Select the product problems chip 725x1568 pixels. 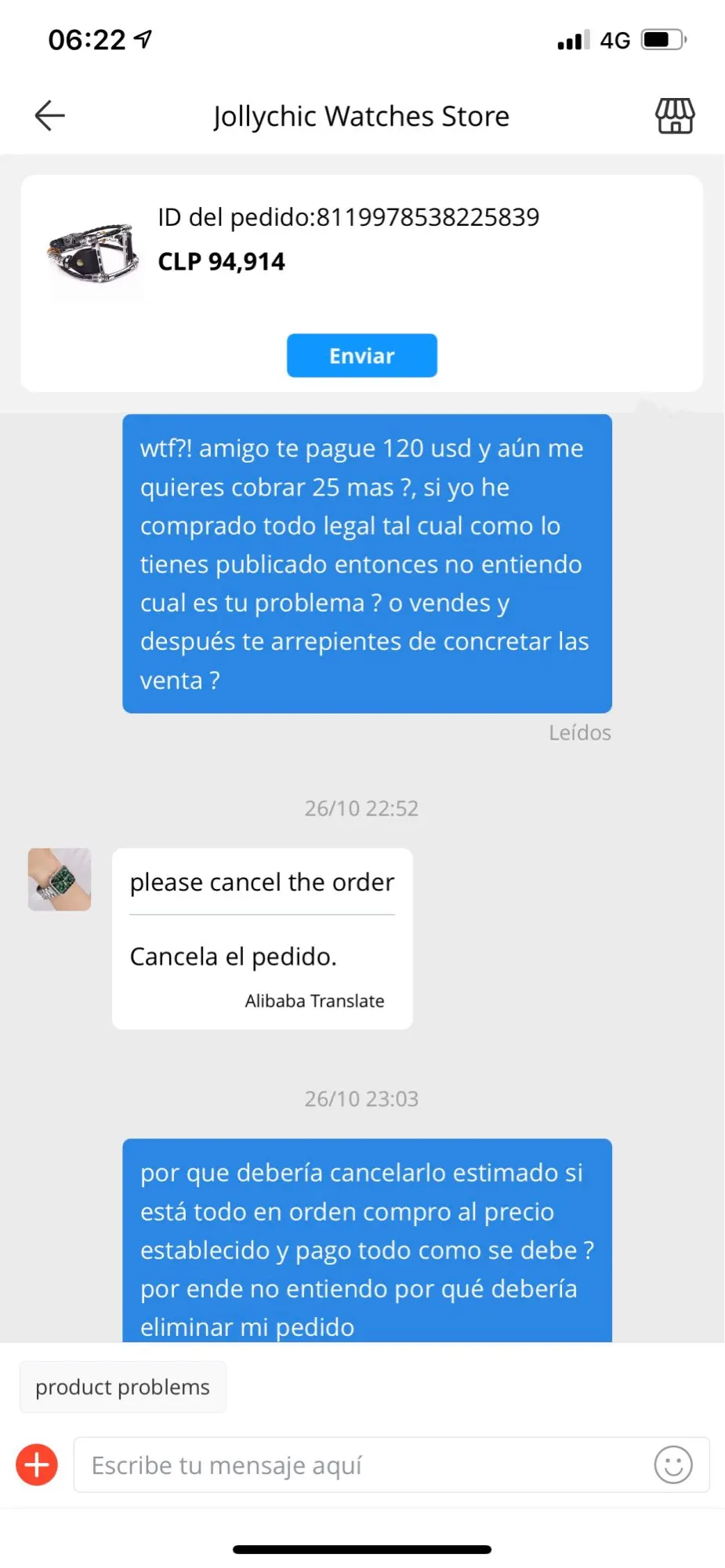tap(123, 1387)
